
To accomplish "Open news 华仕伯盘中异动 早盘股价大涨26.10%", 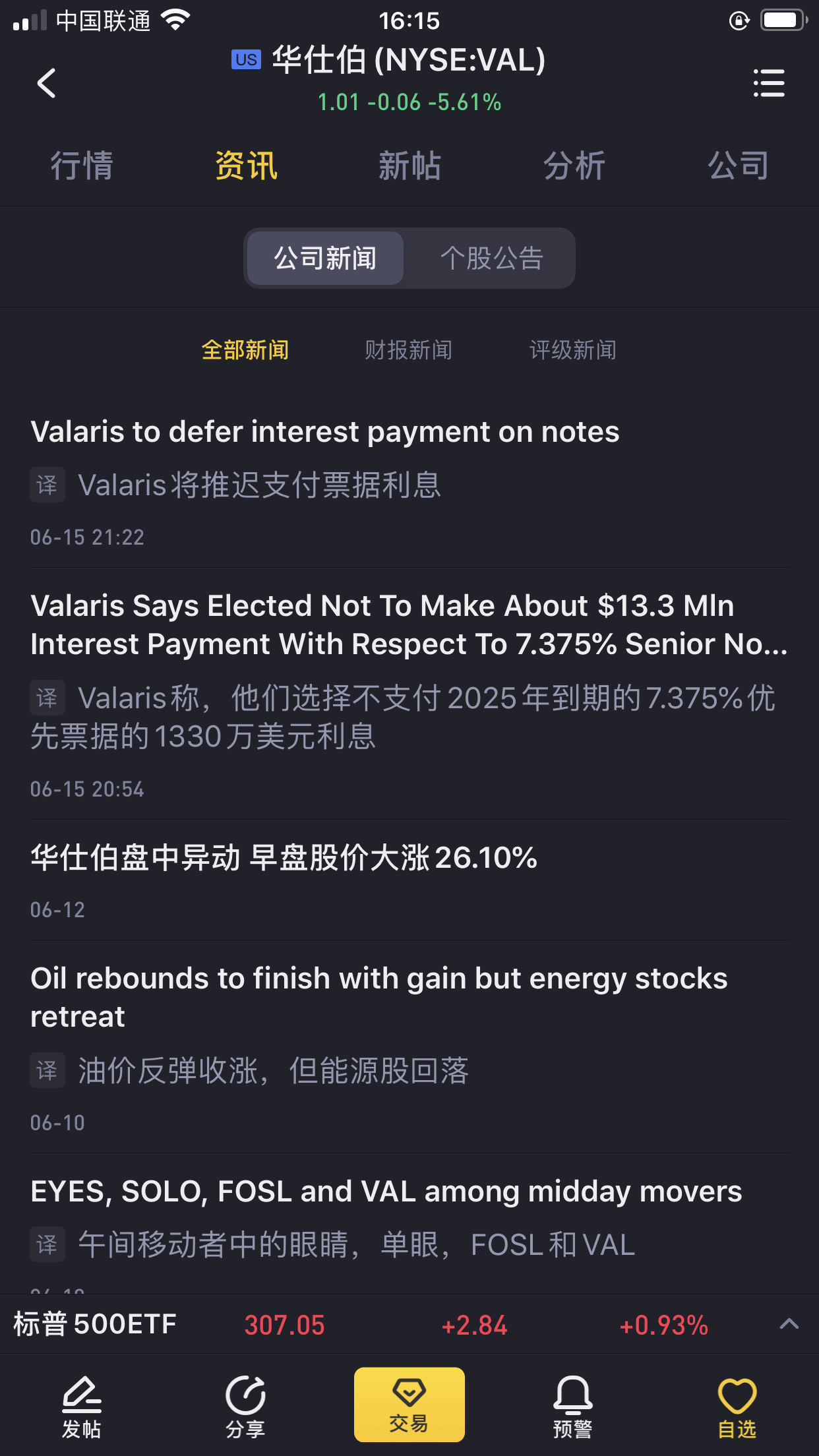I will [409, 880].
